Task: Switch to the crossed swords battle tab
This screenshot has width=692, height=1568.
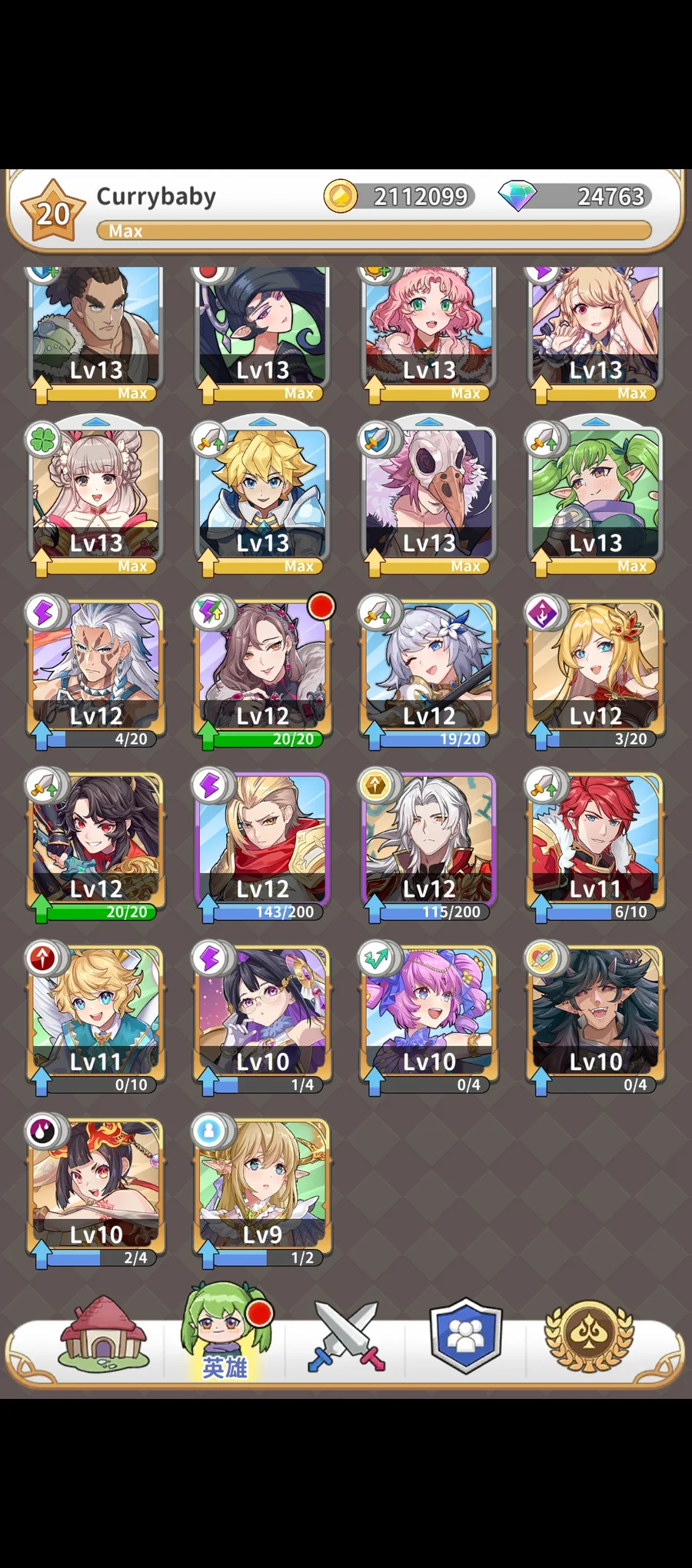Action: pos(346,1337)
